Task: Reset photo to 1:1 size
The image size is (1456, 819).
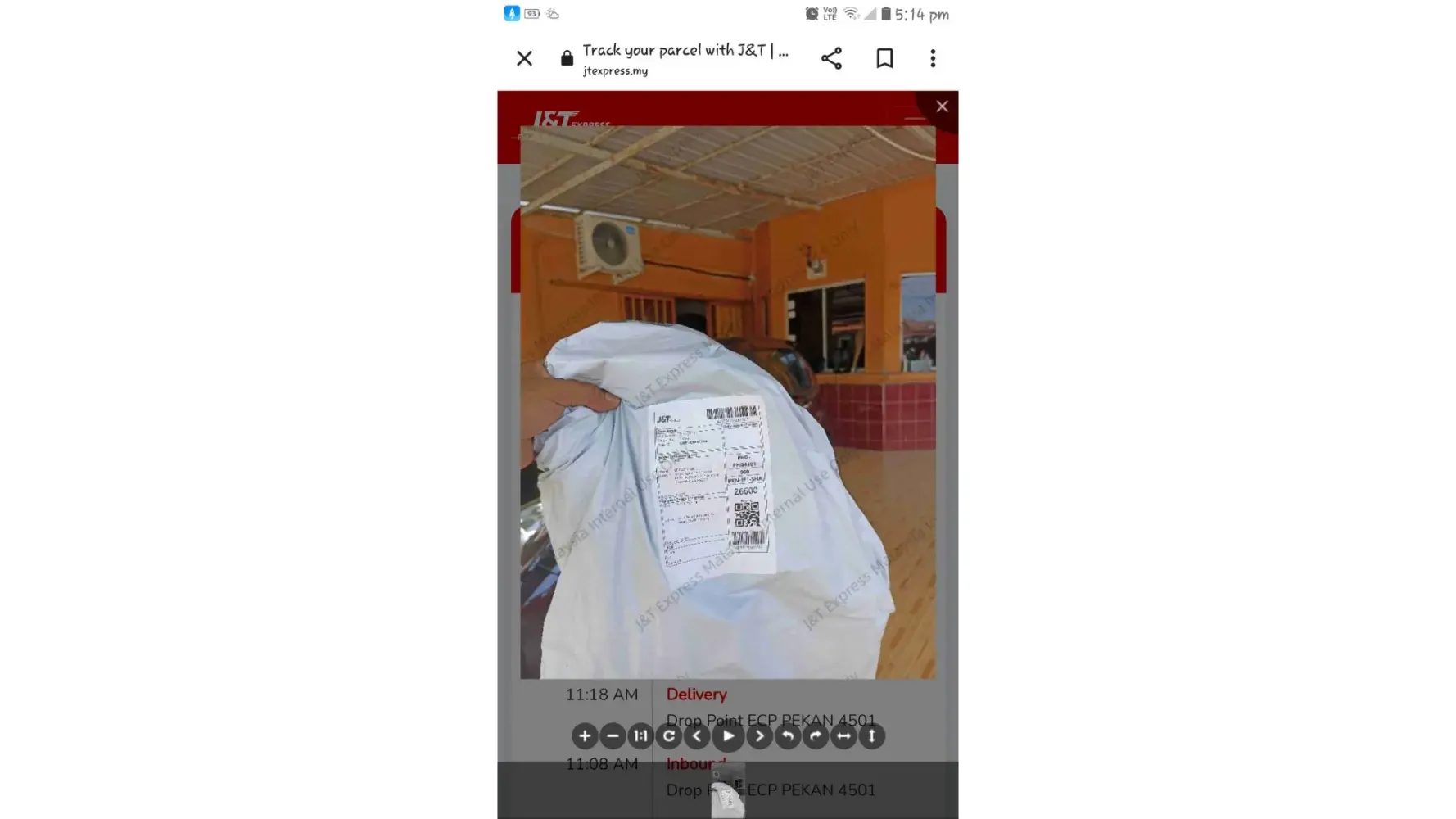Action: [x=640, y=736]
